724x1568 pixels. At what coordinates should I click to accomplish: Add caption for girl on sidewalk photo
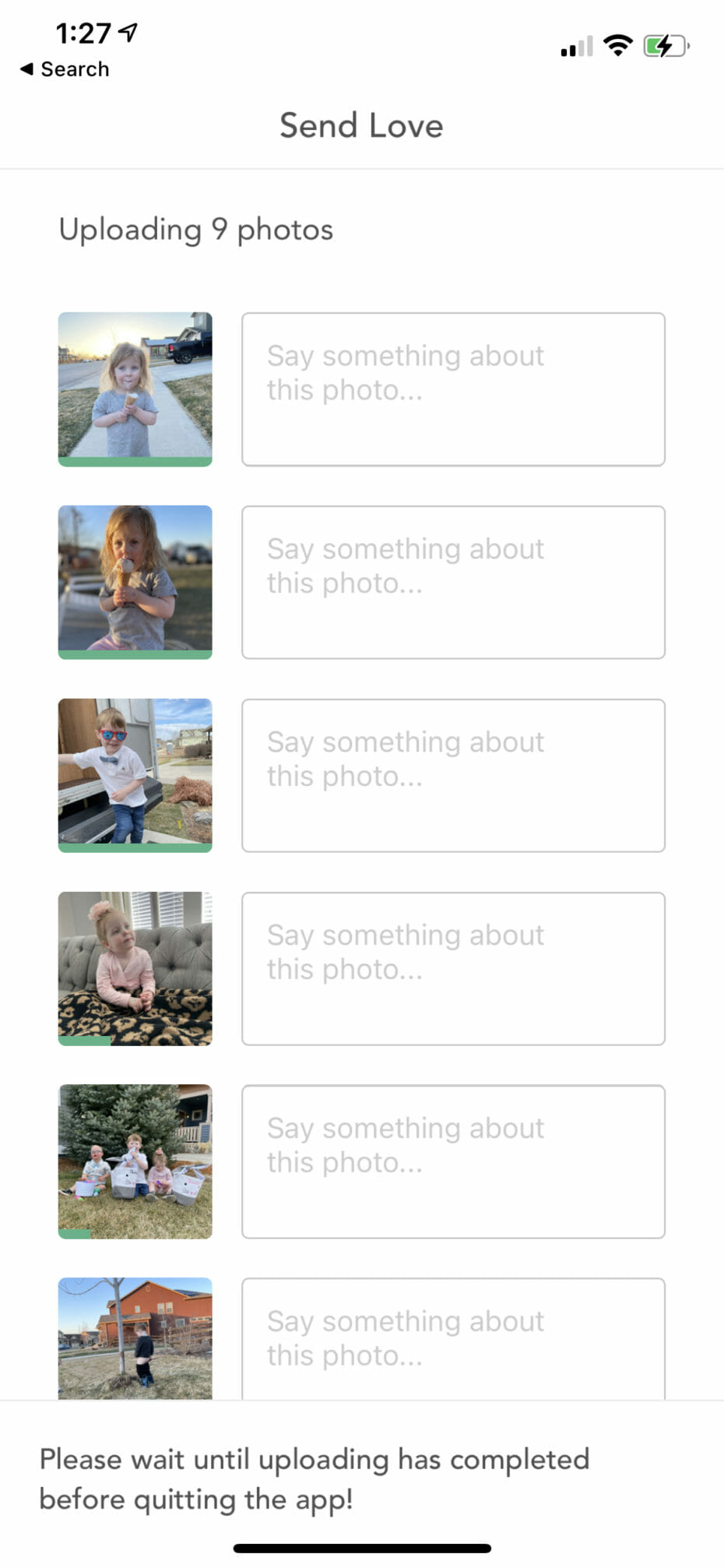click(453, 389)
